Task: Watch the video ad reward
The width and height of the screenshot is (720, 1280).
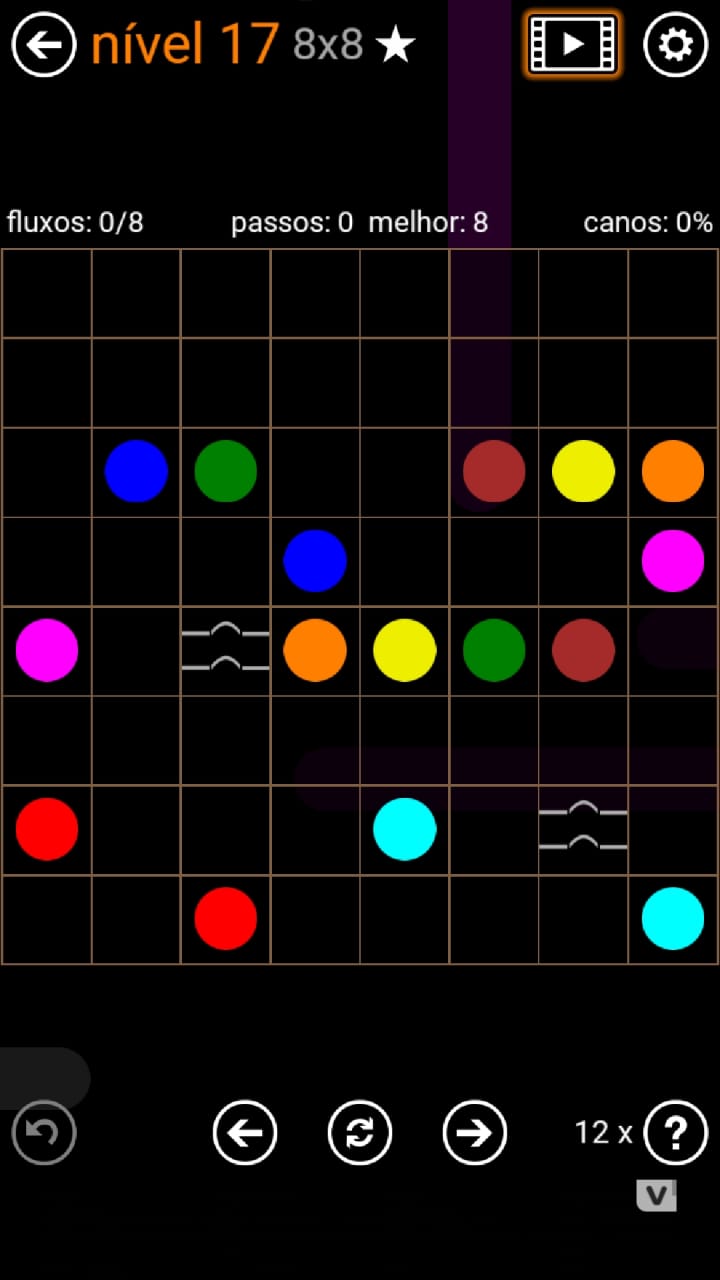Action: [x=573, y=44]
